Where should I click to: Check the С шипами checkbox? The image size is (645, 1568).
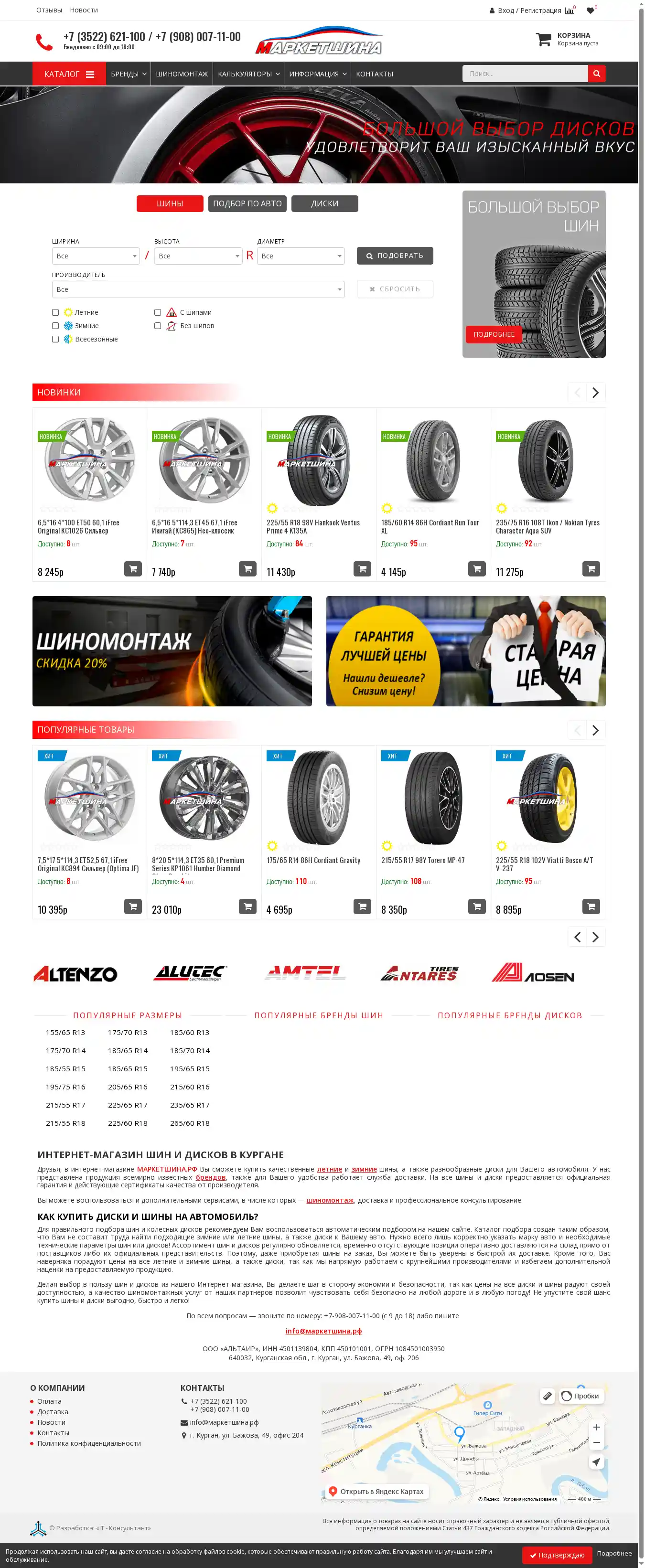click(158, 312)
